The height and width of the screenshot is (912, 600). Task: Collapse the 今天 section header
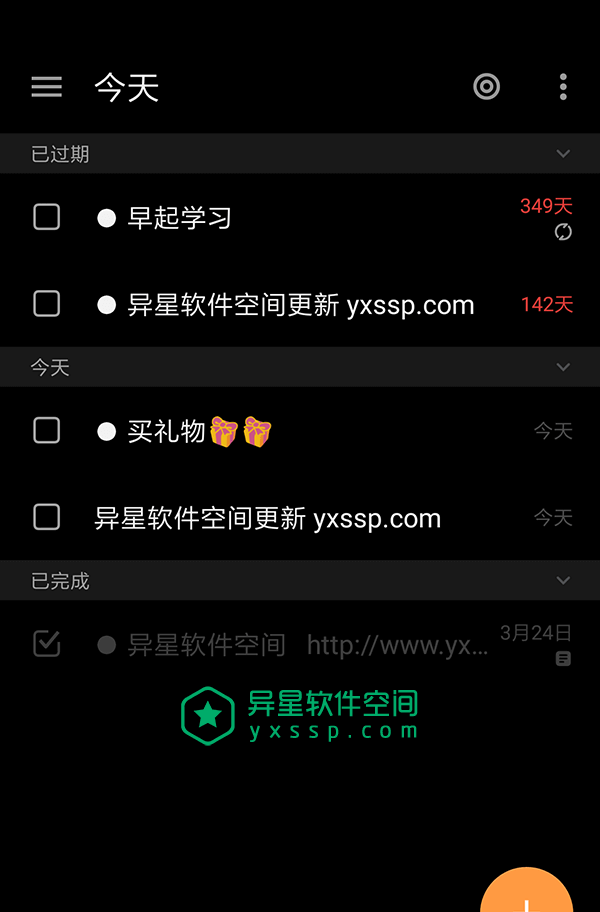click(563, 368)
